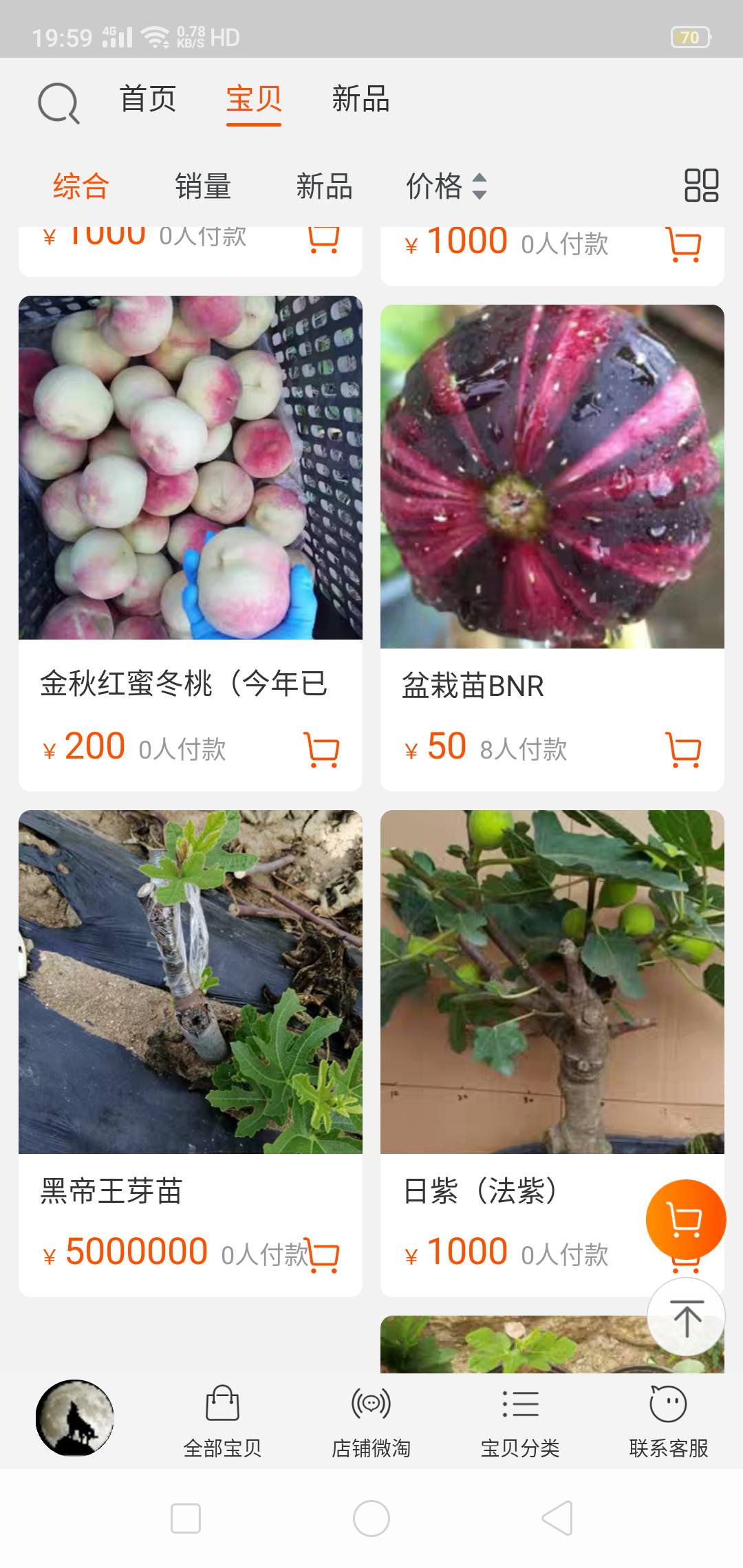The width and height of the screenshot is (743, 1568).
Task: Add 金秋红蜜冬桃 to cart
Action: (x=321, y=749)
